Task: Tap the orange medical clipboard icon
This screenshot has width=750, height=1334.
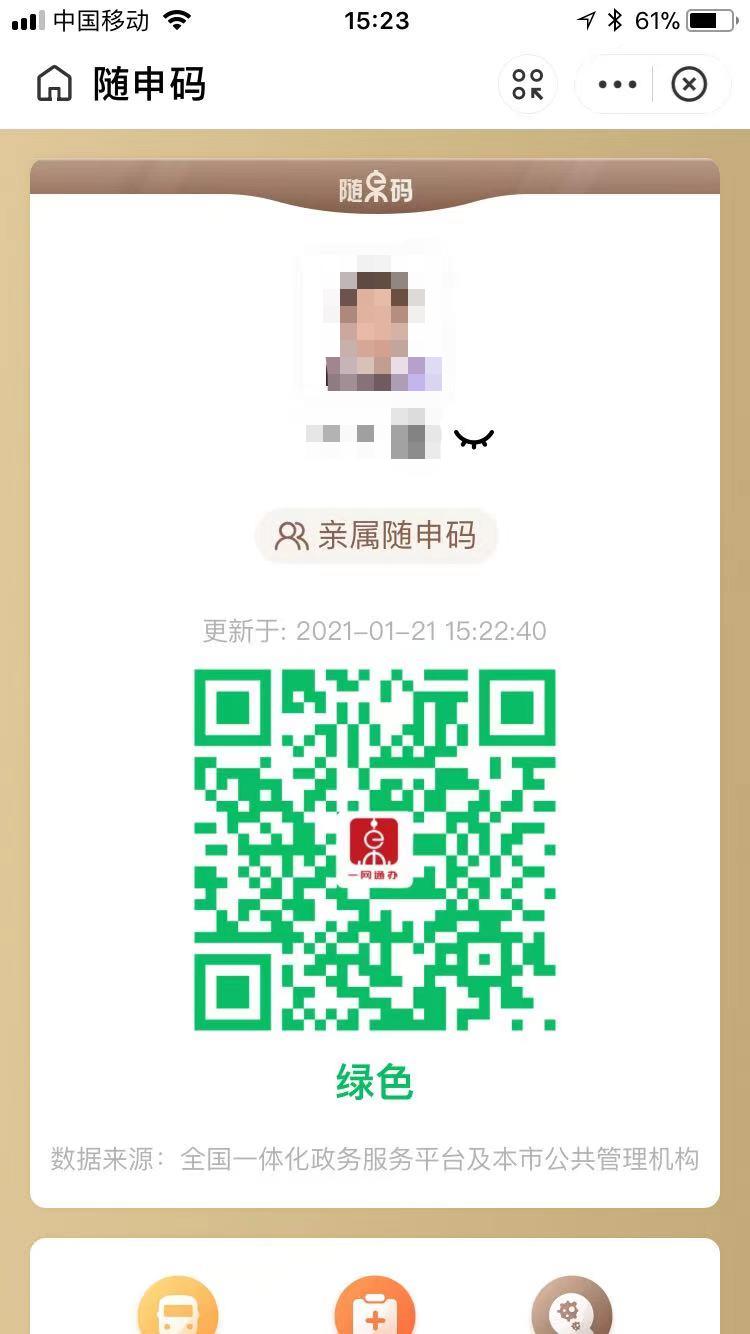Action: click(375, 1305)
